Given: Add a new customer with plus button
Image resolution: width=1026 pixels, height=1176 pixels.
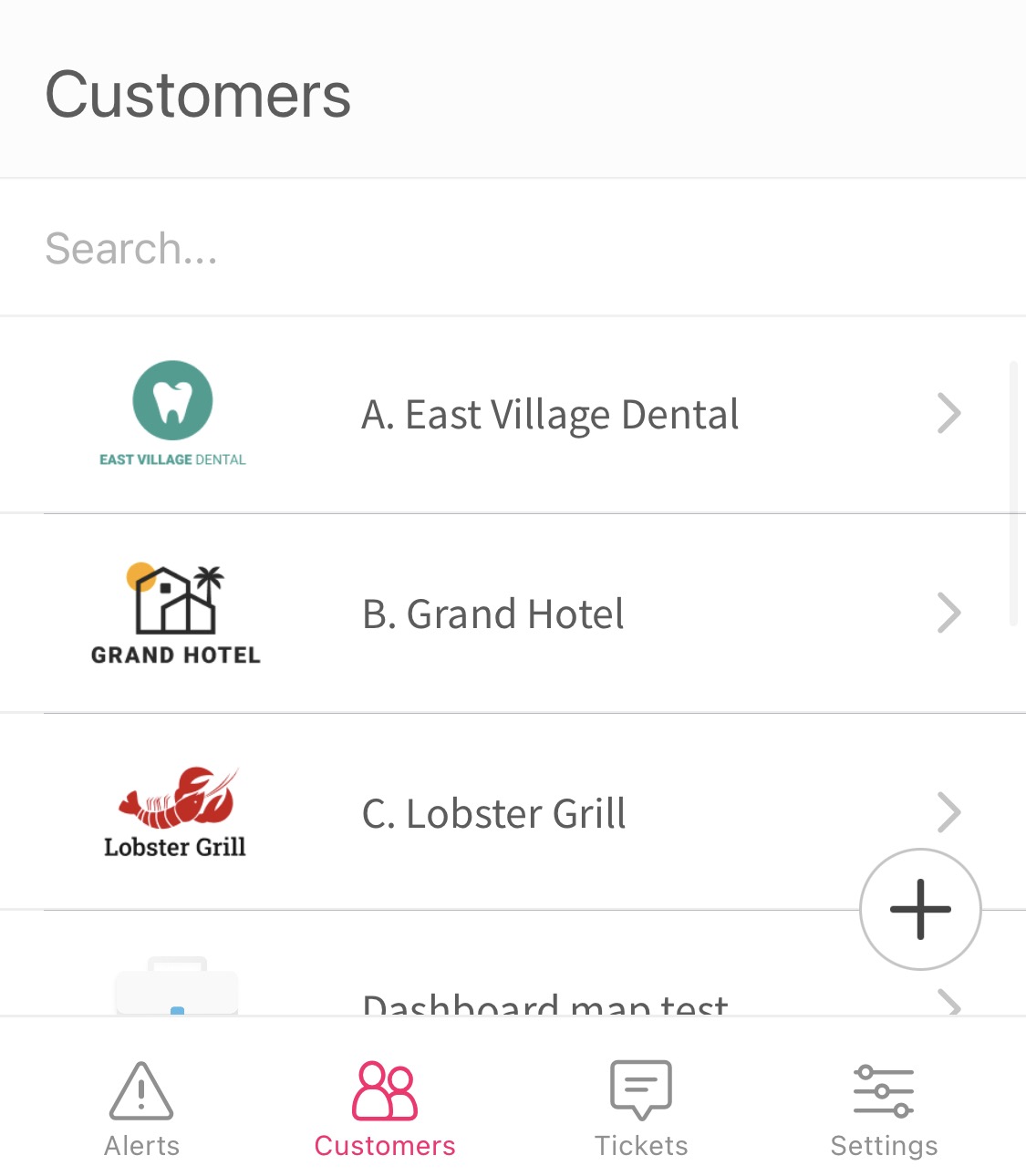Looking at the screenshot, I should [920, 909].
